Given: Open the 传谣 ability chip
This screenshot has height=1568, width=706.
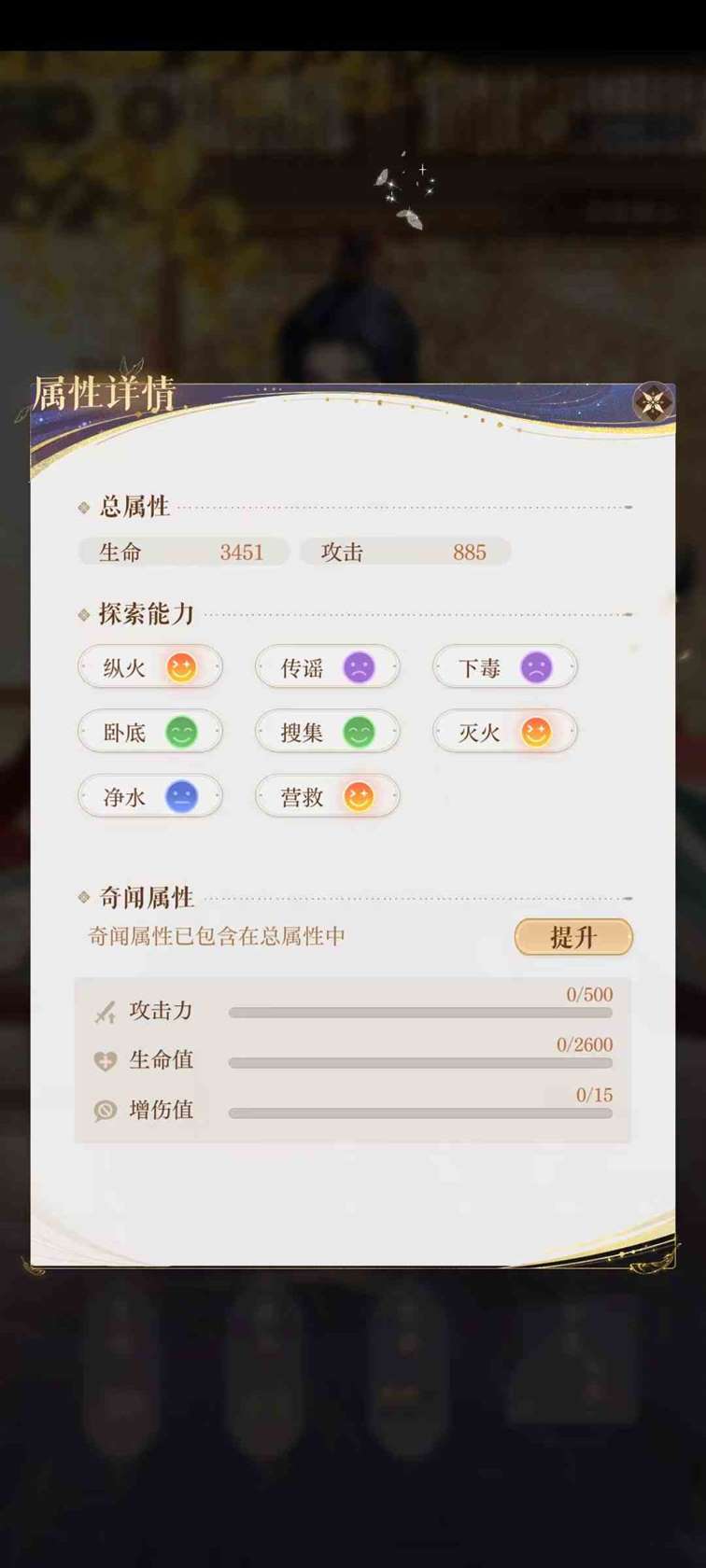Looking at the screenshot, I should [327, 668].
